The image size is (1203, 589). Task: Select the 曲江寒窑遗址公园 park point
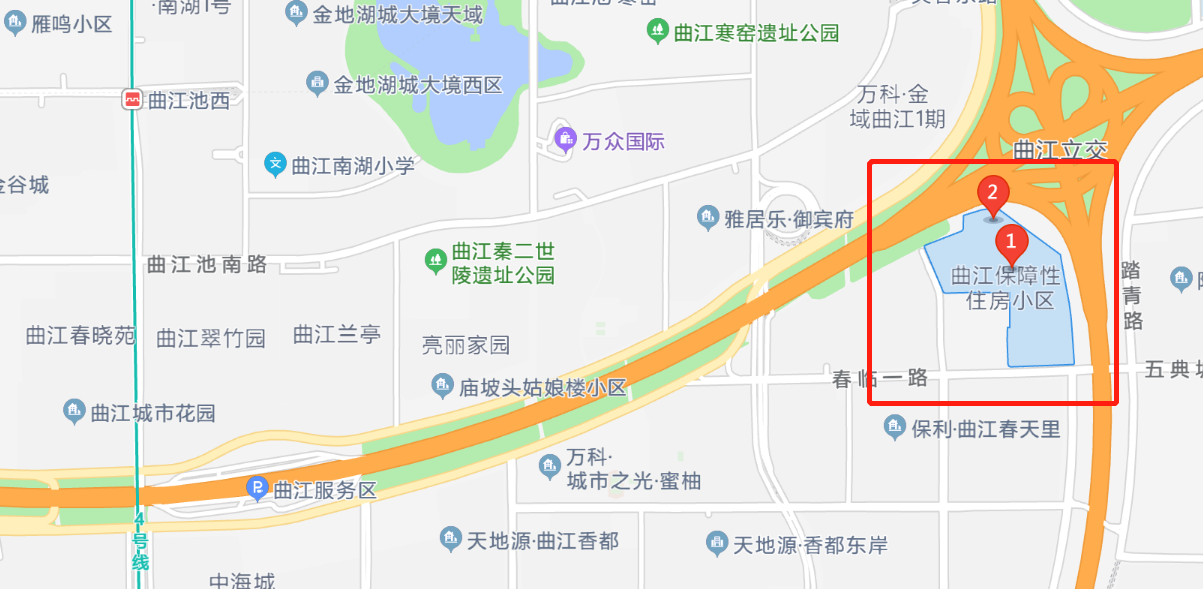click(x=657, y=32)
